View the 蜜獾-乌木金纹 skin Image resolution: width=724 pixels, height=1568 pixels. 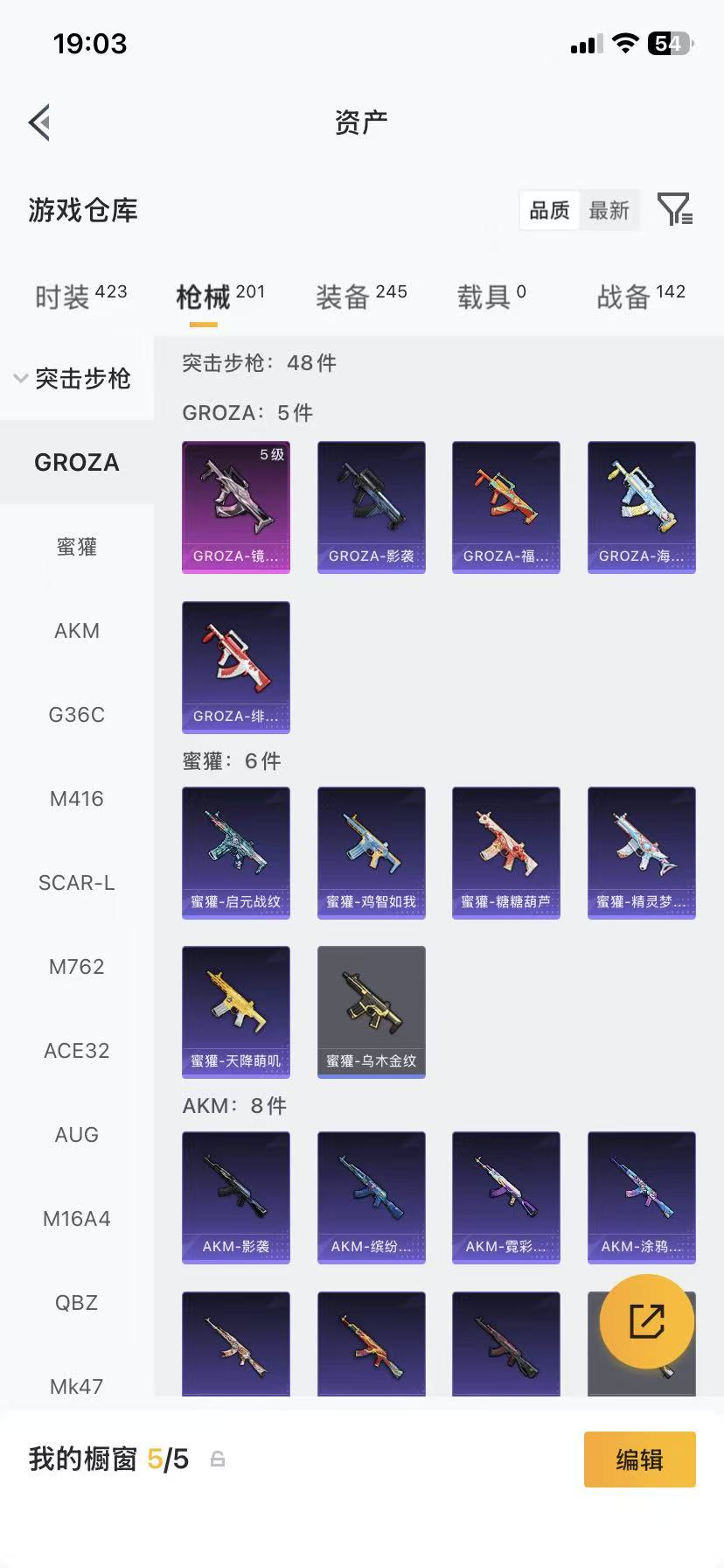tap(372, 1012)
